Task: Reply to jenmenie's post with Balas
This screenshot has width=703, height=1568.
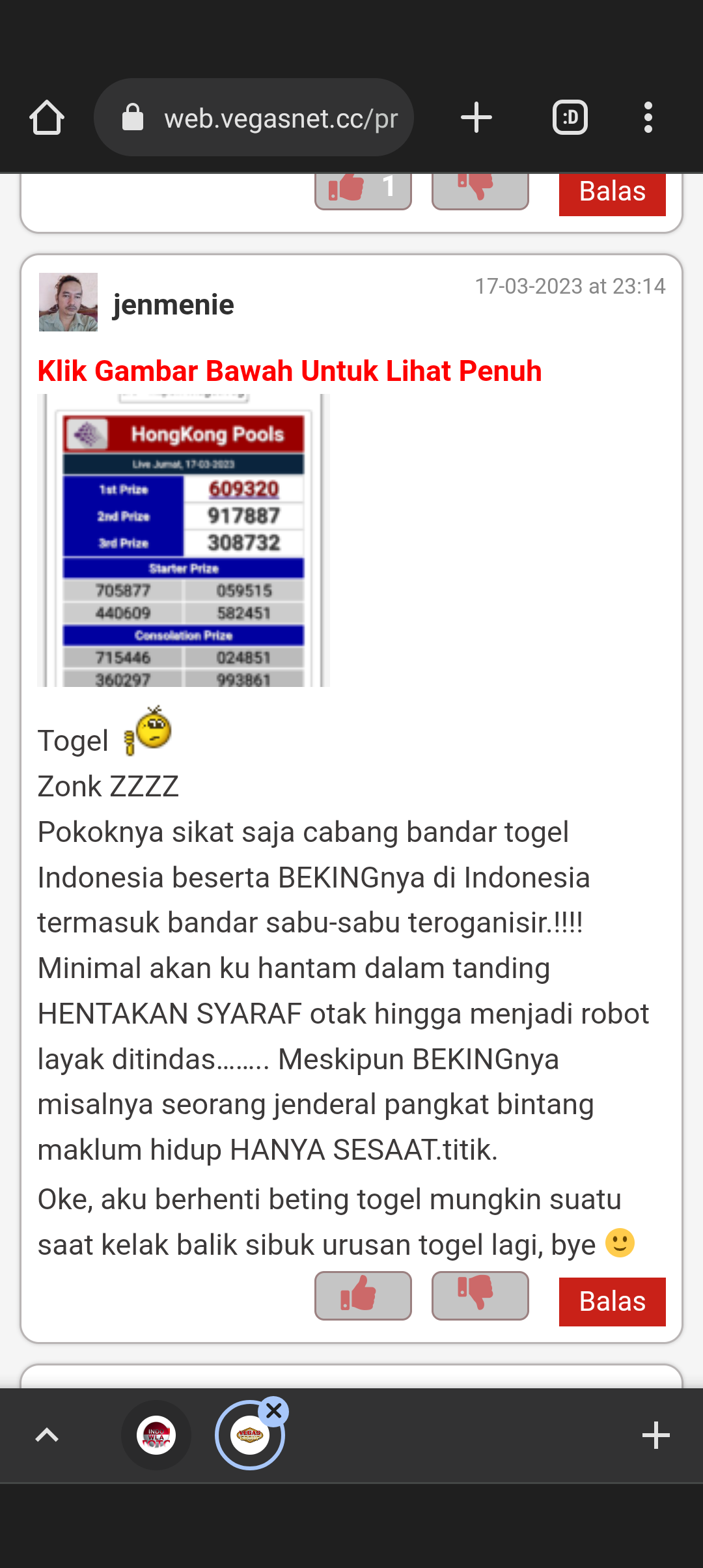Action: pyautogui.click(x=612, y=1302)
